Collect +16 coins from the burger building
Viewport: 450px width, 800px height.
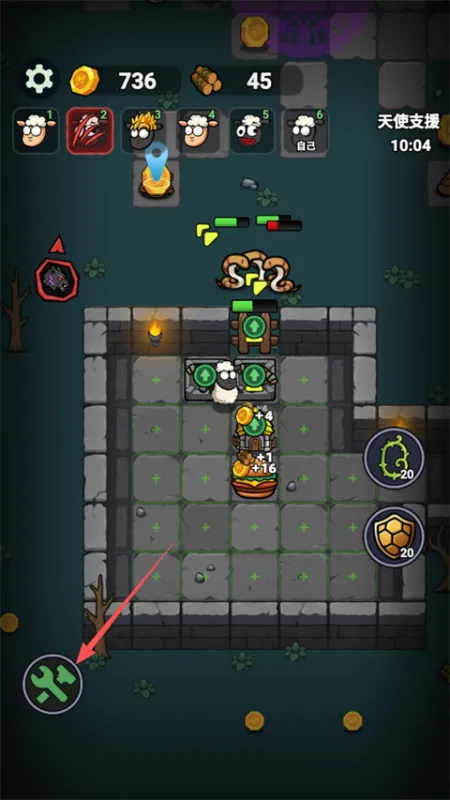tap(253, 478)
